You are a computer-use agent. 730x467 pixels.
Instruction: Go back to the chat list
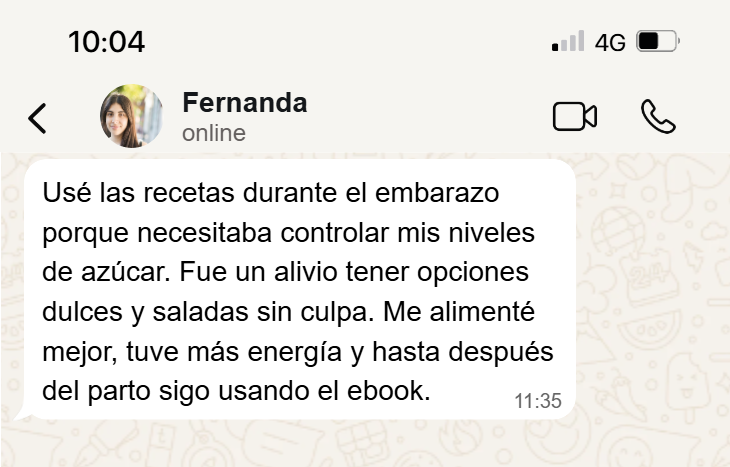point(37,118)
